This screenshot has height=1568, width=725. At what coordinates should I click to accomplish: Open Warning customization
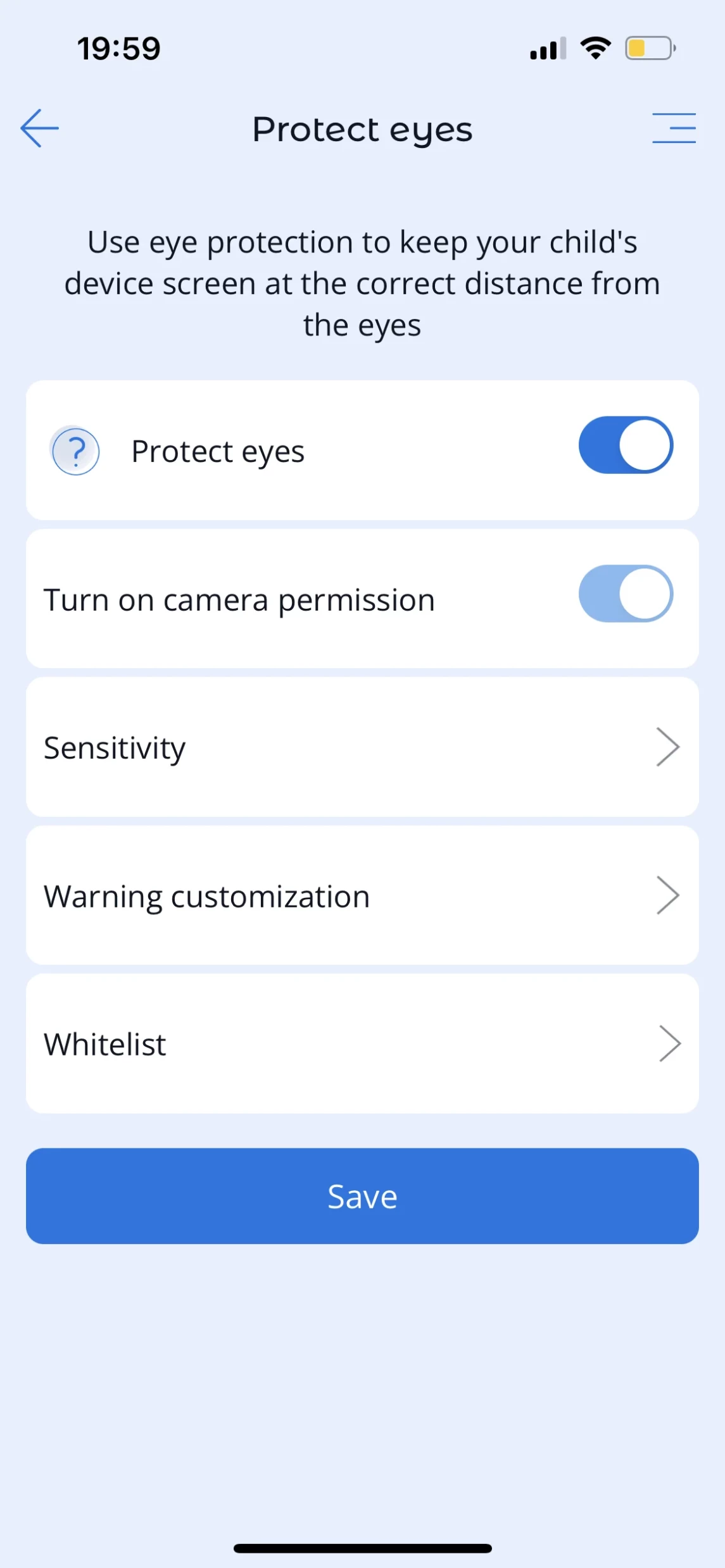(x=362, y=895)
